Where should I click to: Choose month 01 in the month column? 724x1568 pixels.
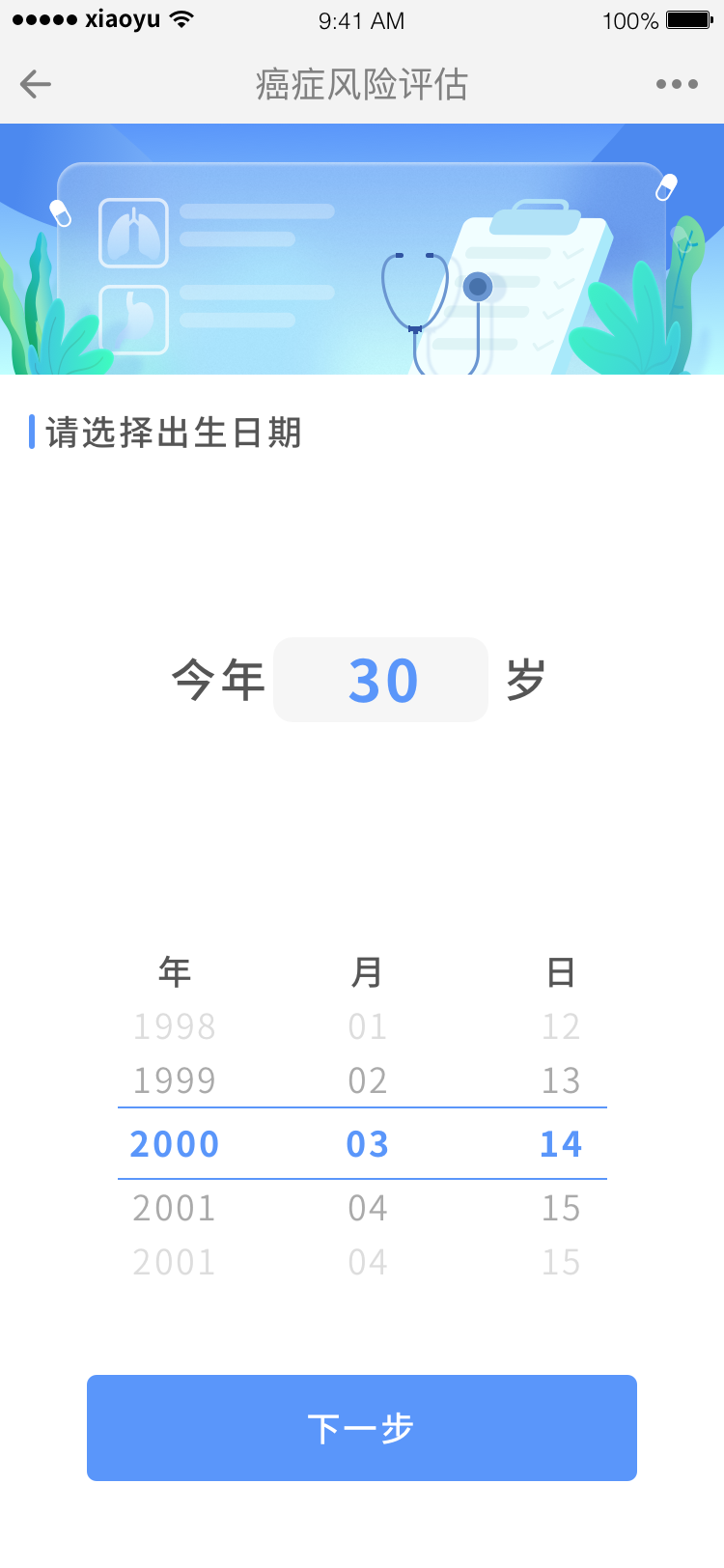tap(368, 1026)
